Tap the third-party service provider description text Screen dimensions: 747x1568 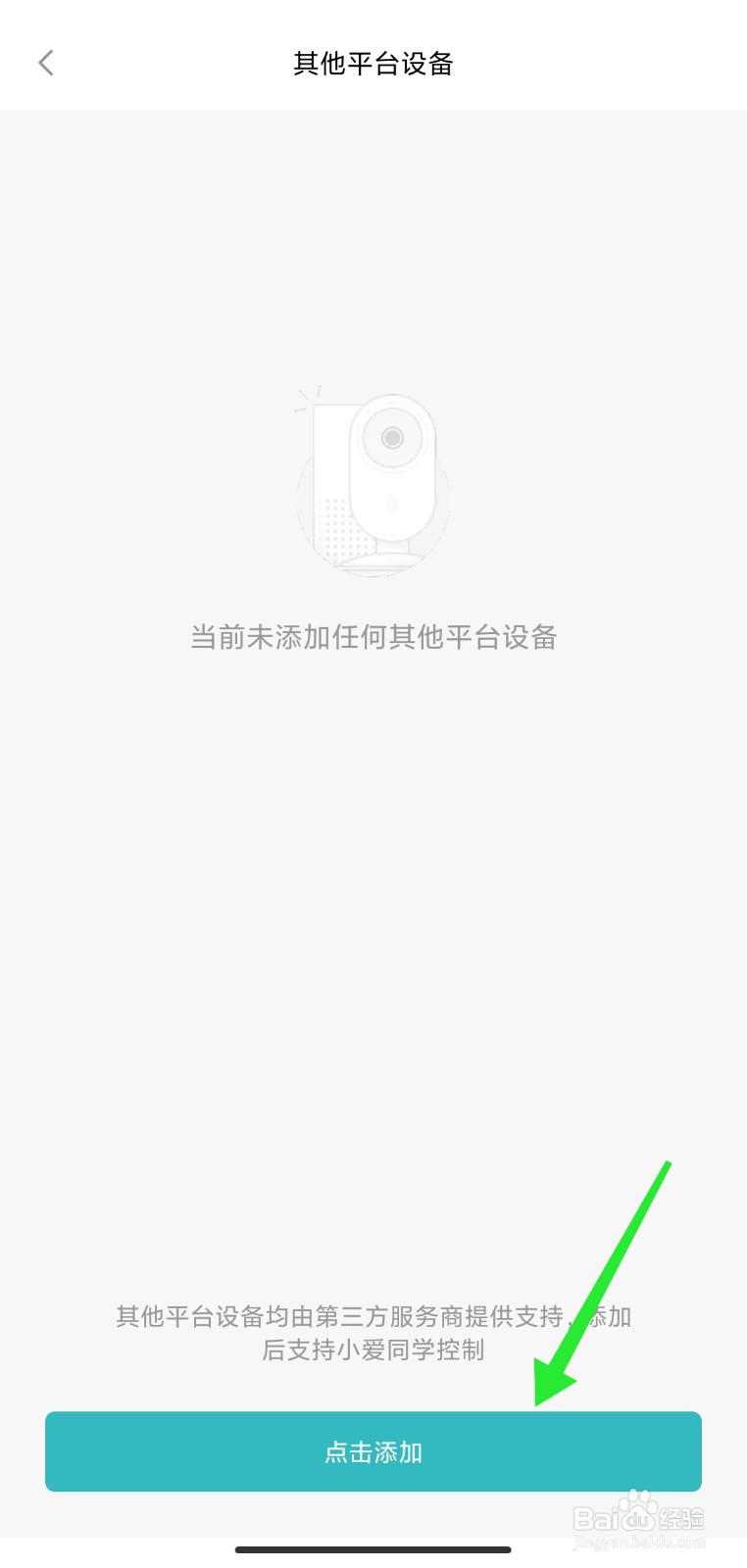[x=373, y=1316]
